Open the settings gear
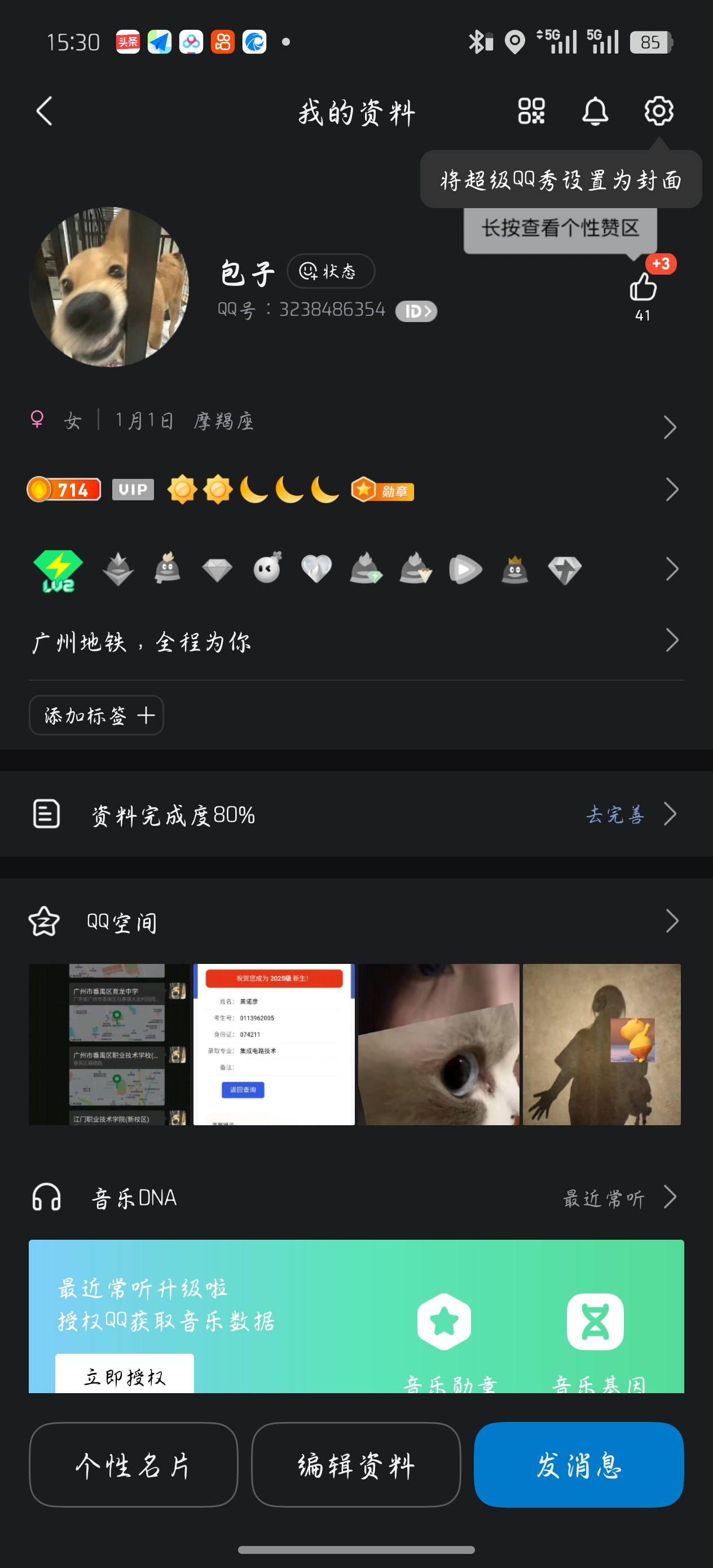713x1568 pixels. (x=659, y=111)
